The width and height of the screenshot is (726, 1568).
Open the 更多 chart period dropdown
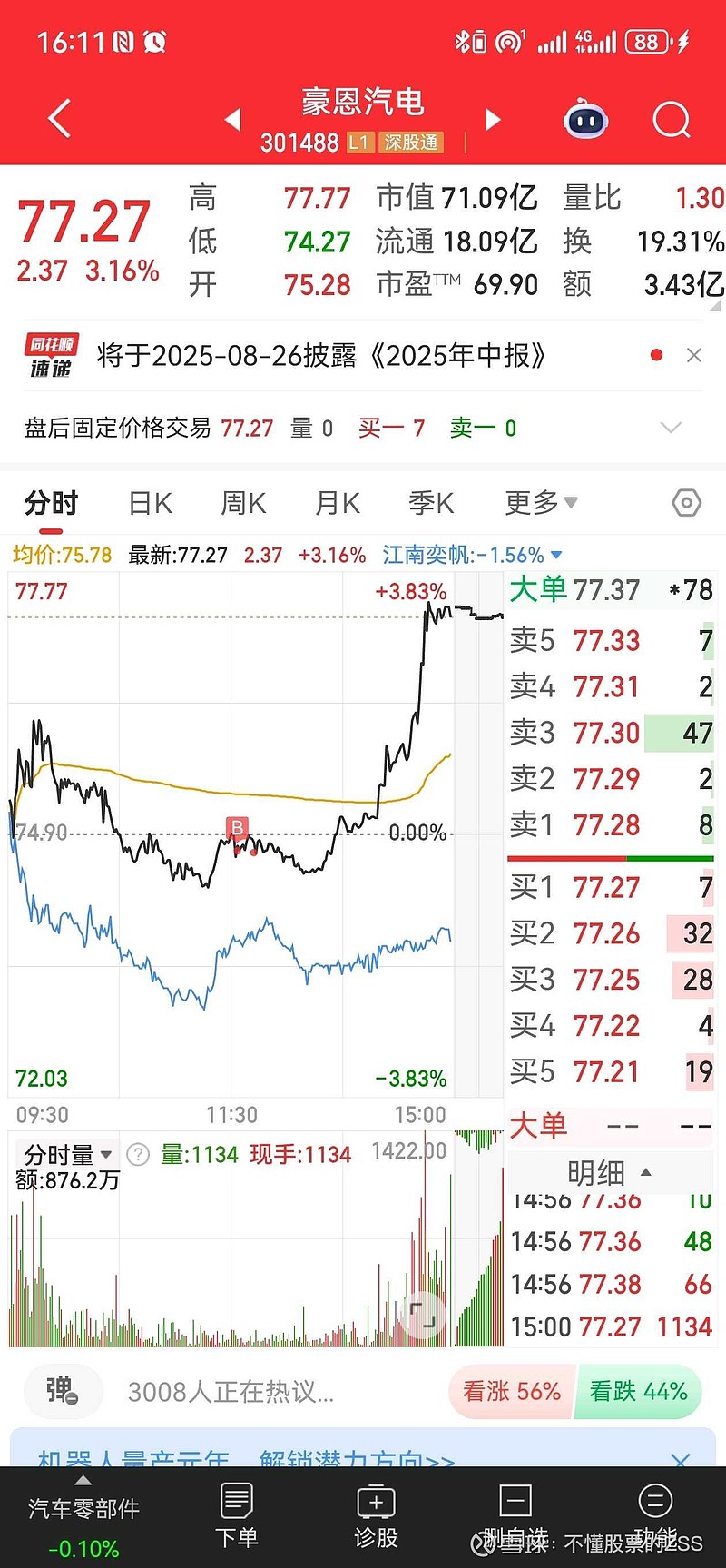click(x=541, y=503)
